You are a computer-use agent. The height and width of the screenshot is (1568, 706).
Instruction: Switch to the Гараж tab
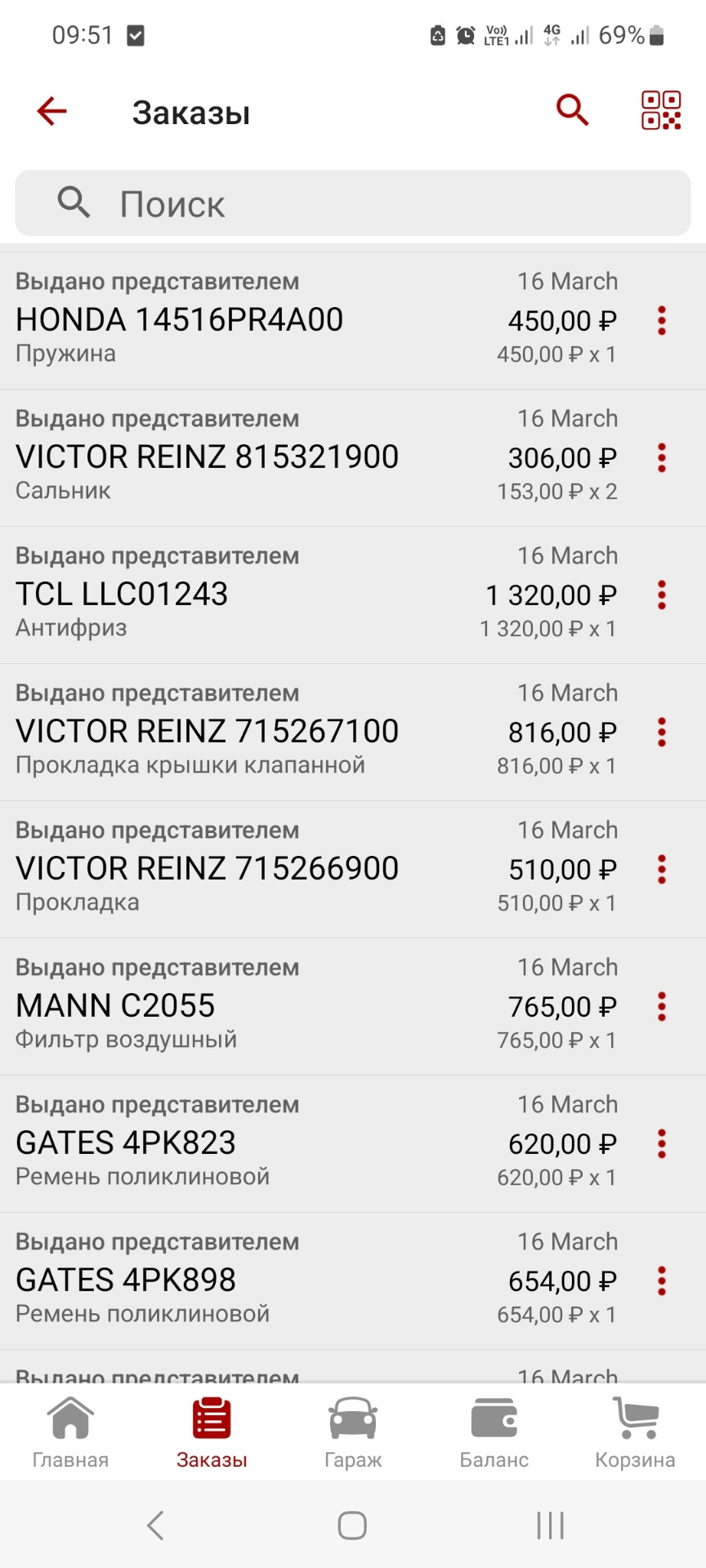point(353,1432)
